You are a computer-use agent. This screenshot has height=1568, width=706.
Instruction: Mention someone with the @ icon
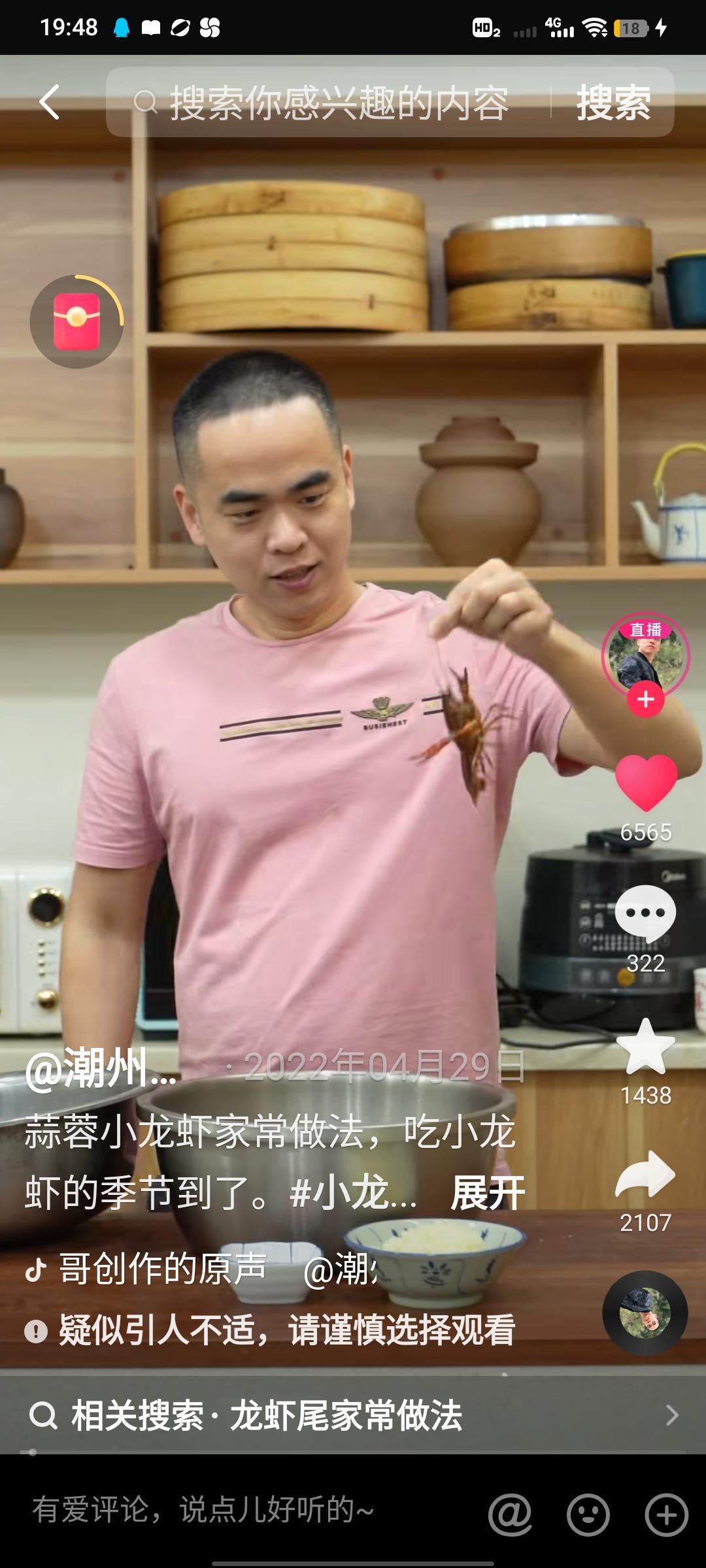click(510, 1514)
